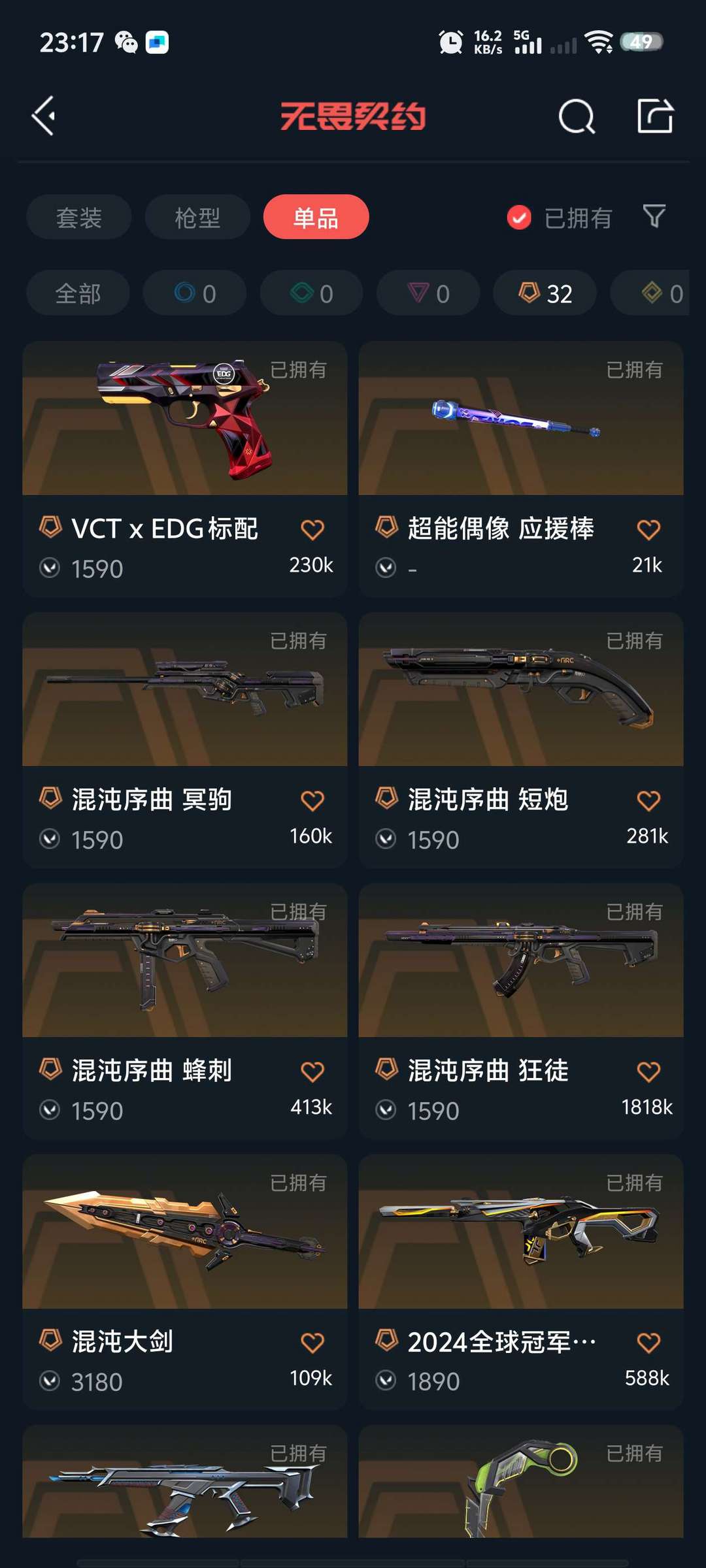
Task: Select the 单品 tab
Action: click(316, 218)
